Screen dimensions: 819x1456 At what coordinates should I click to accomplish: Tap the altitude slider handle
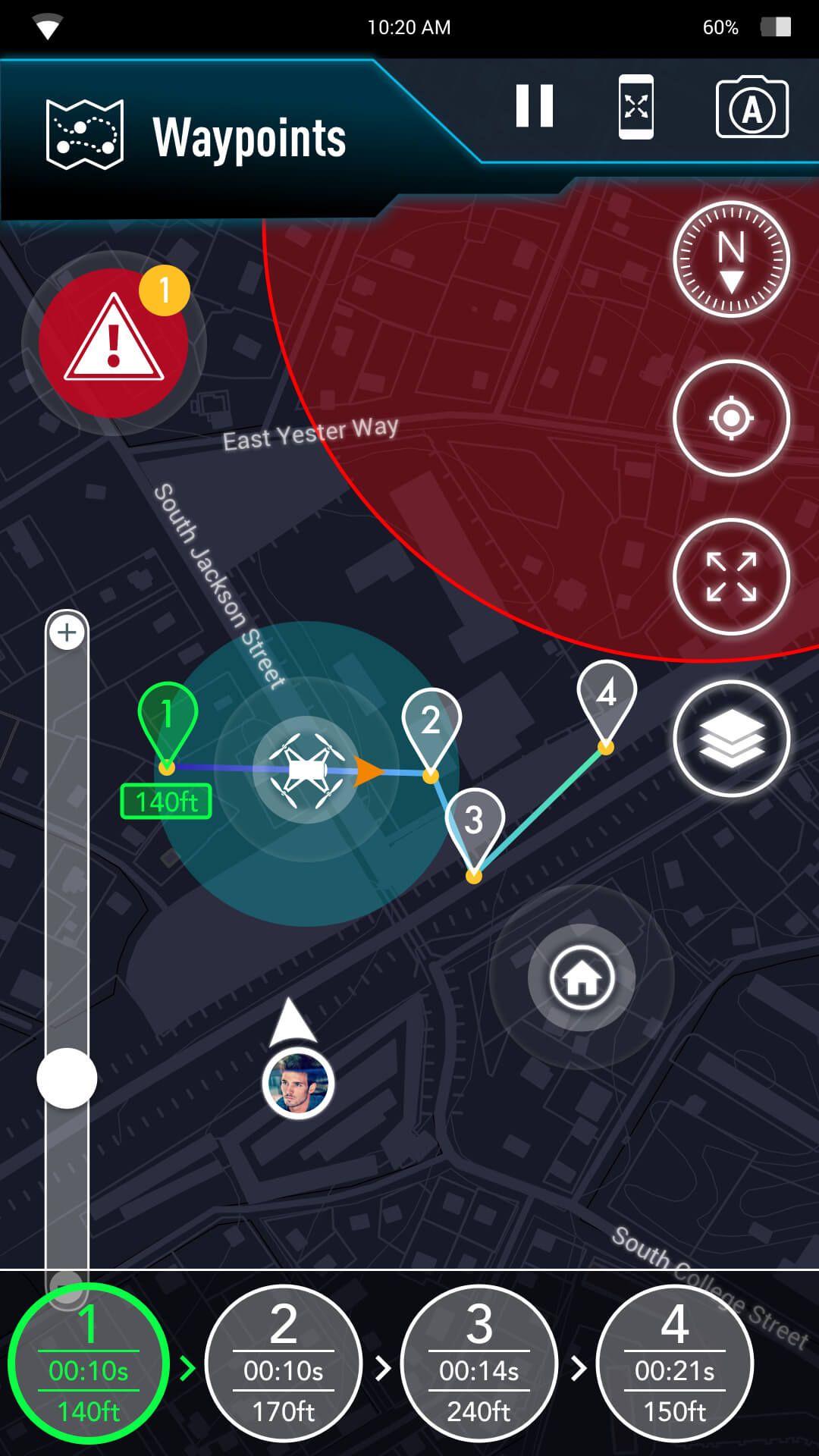(x=67, y=1078)
